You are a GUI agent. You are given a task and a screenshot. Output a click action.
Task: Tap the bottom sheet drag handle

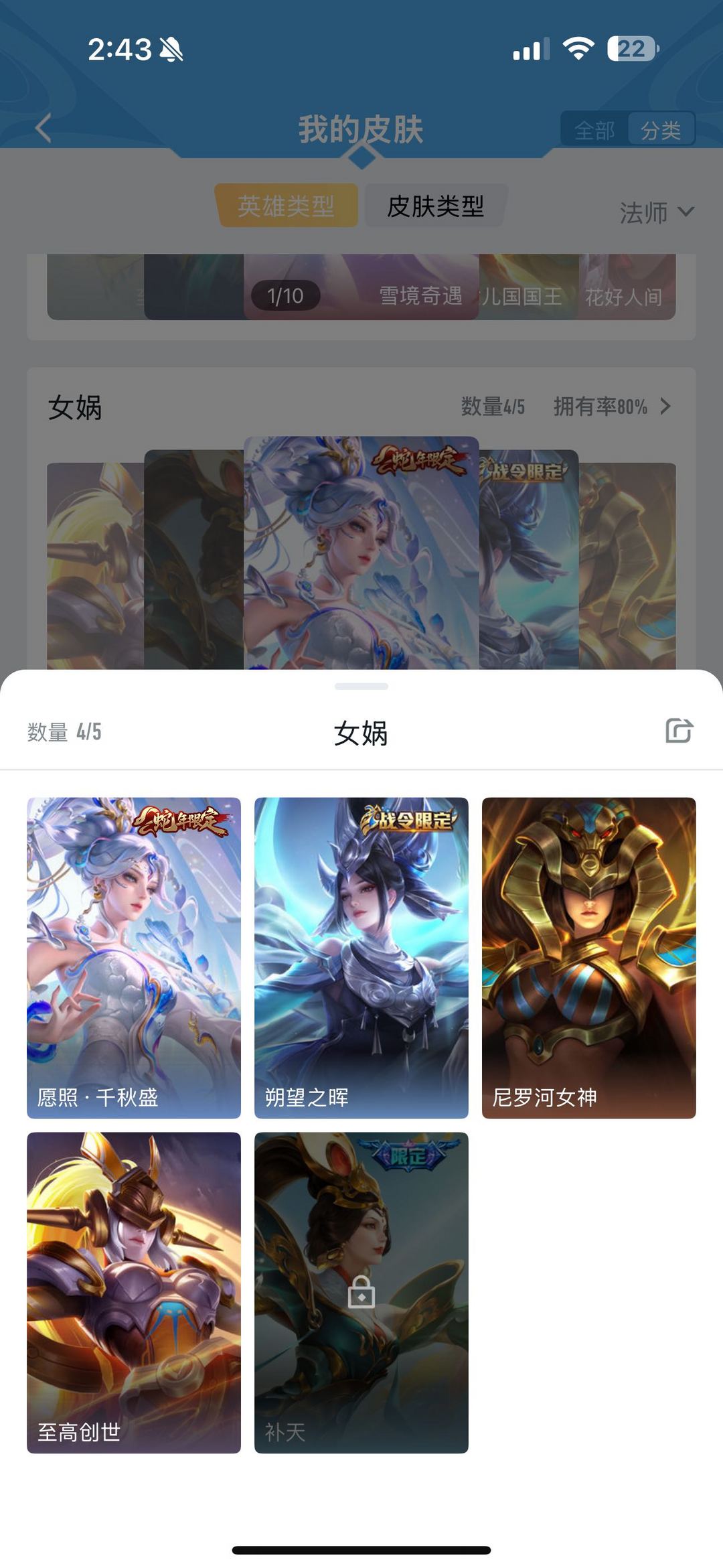361,687
